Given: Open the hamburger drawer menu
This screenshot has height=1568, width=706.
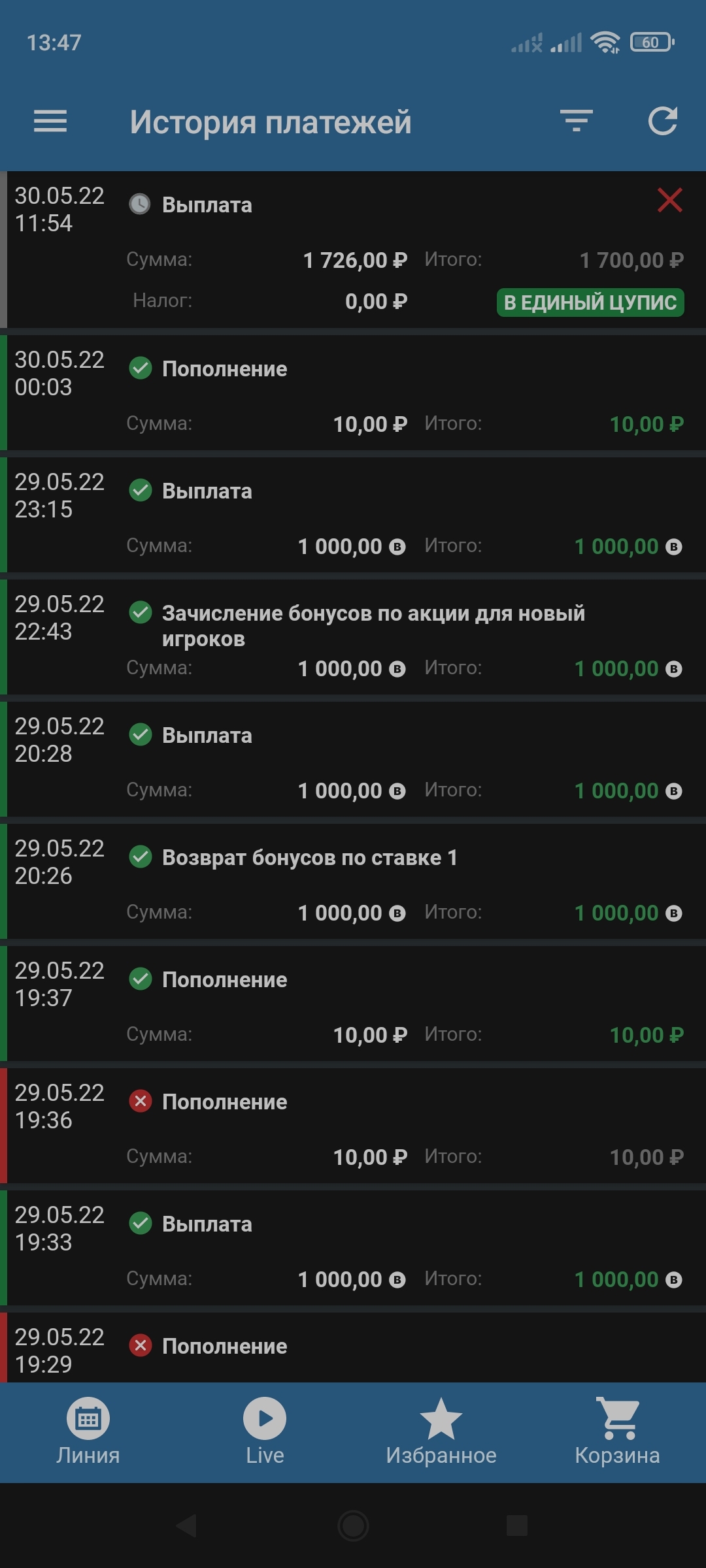Looking at the screenshot, I should click(50, 122).
